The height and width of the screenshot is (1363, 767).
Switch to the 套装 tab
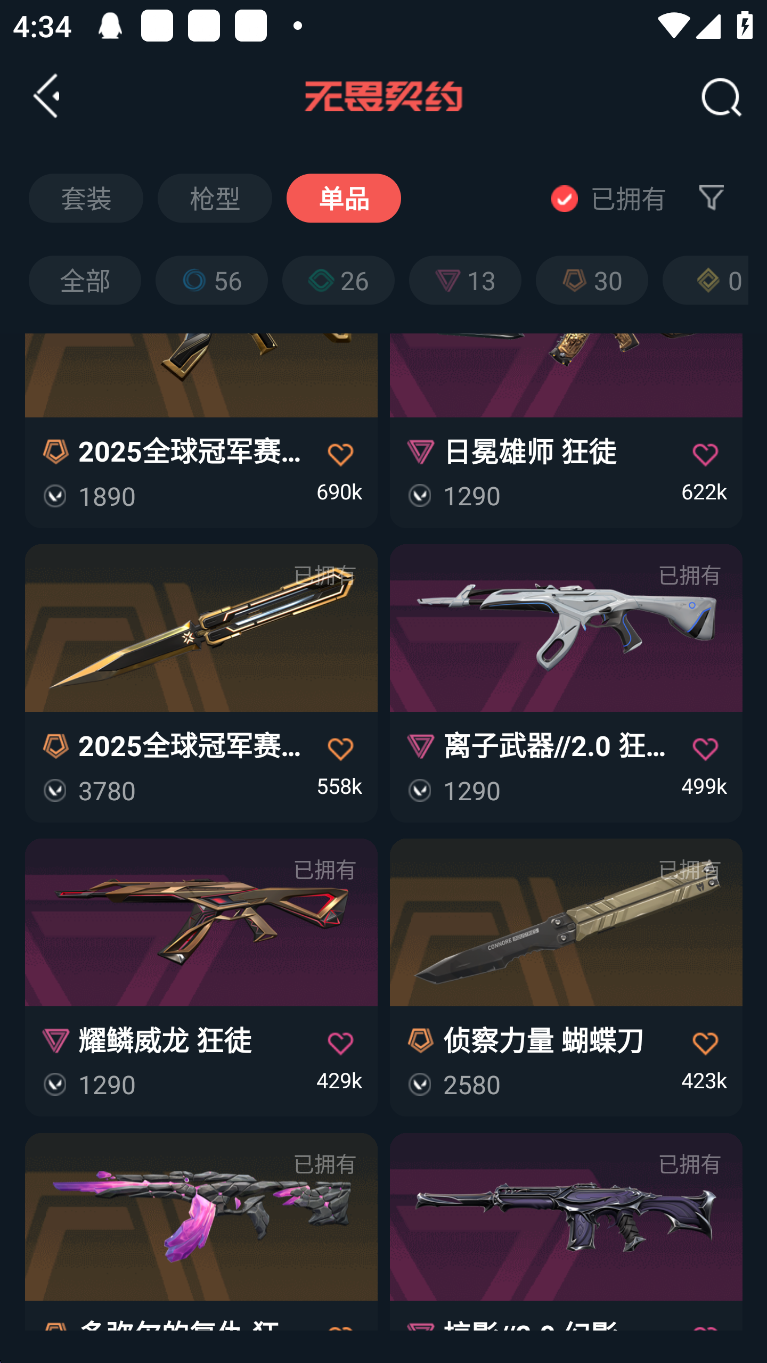[86, 198]
